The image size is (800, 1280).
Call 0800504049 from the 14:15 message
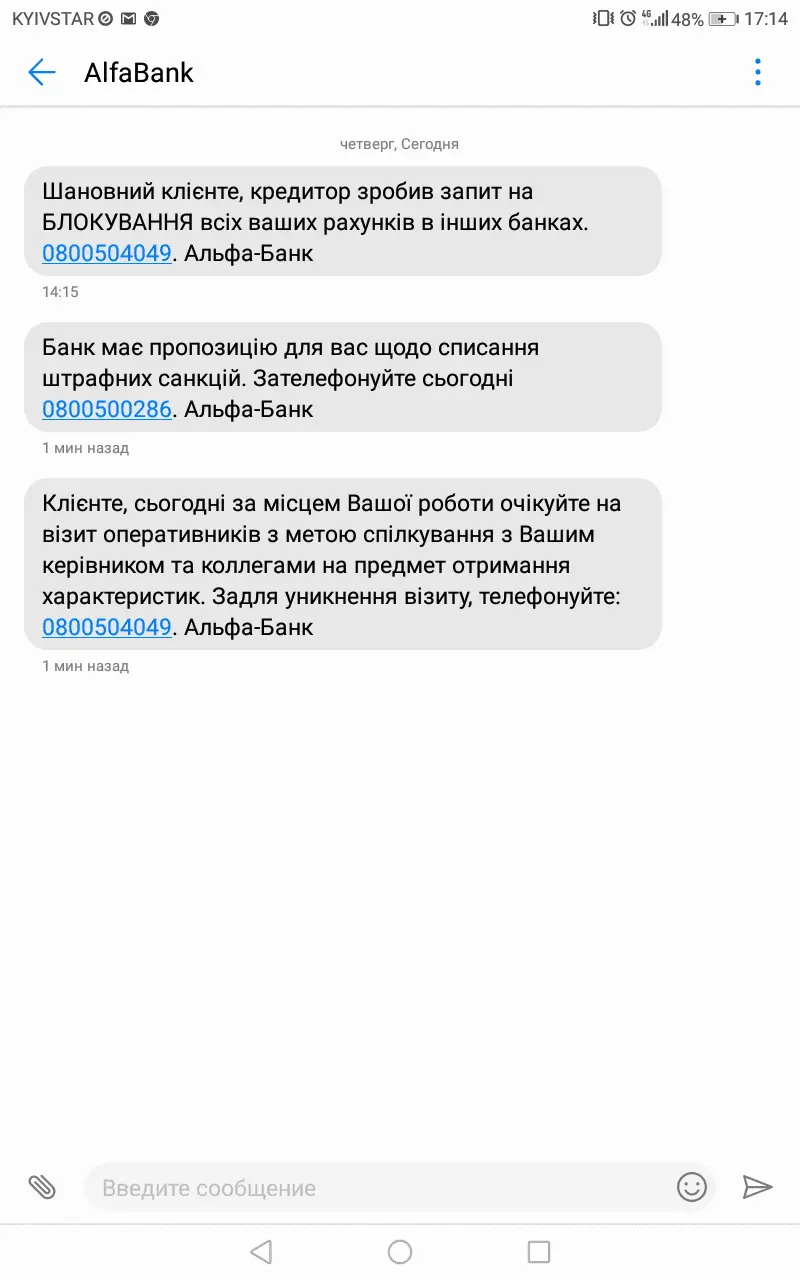tap(107, 253)
